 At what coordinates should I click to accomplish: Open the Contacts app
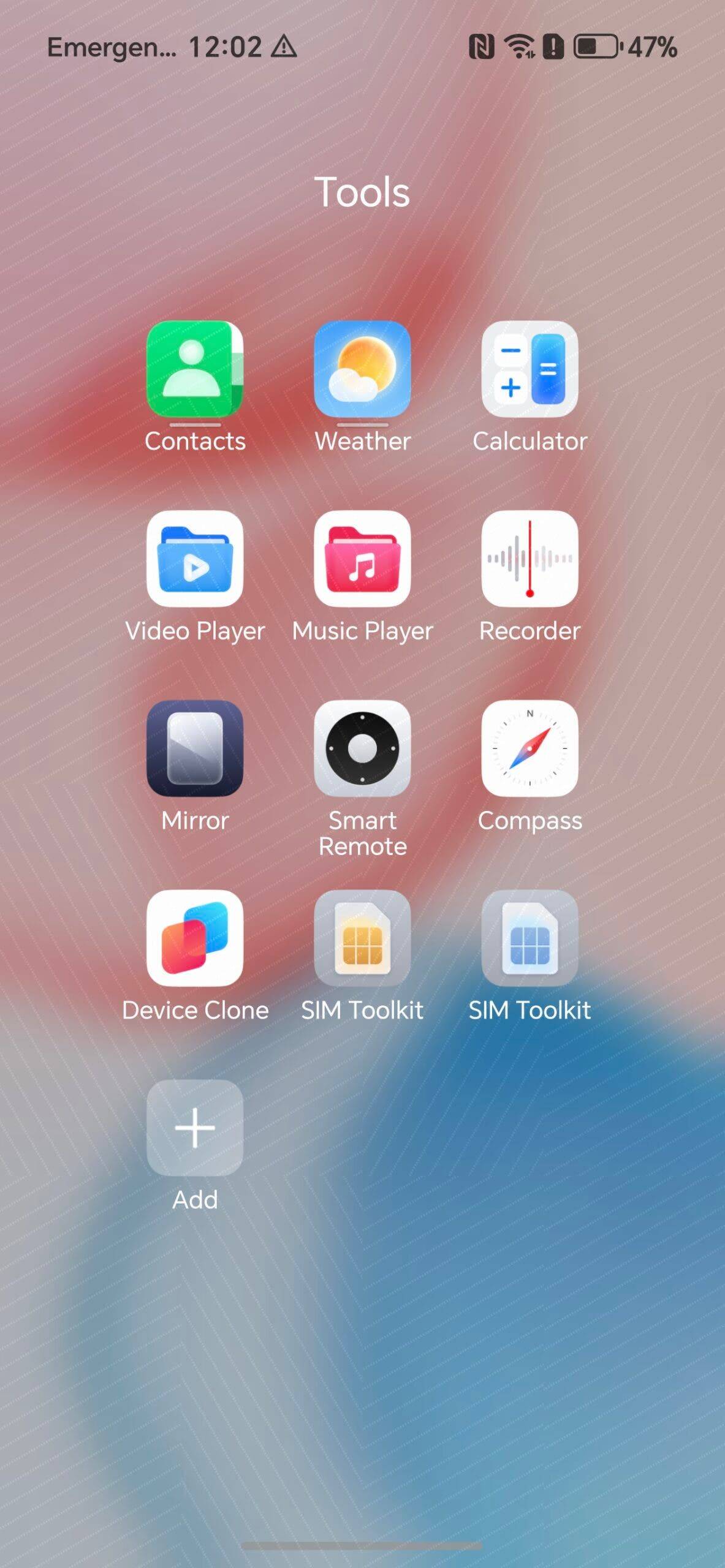(x=195, y=369)
